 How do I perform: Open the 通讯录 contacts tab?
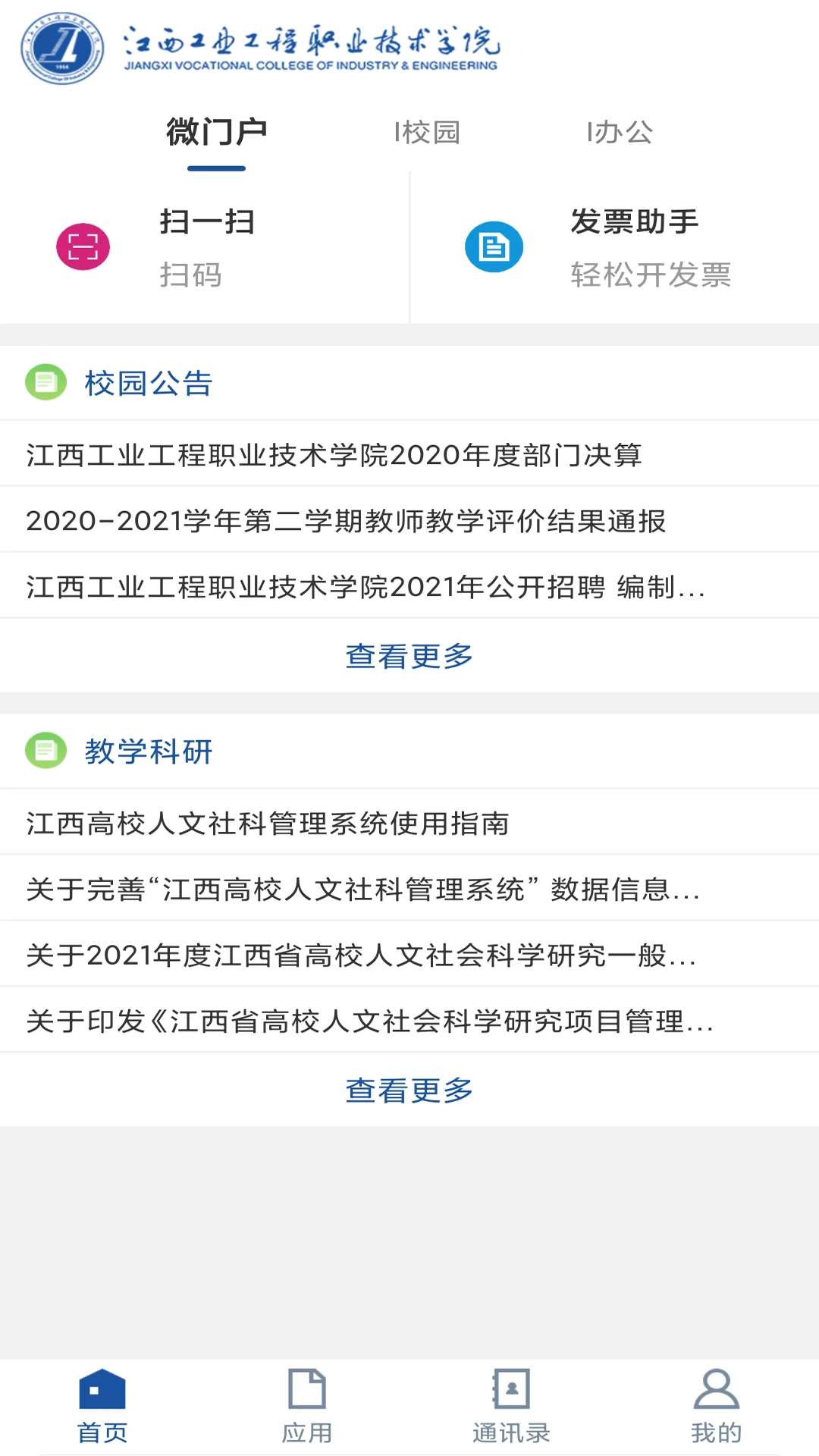[511, 1407]
